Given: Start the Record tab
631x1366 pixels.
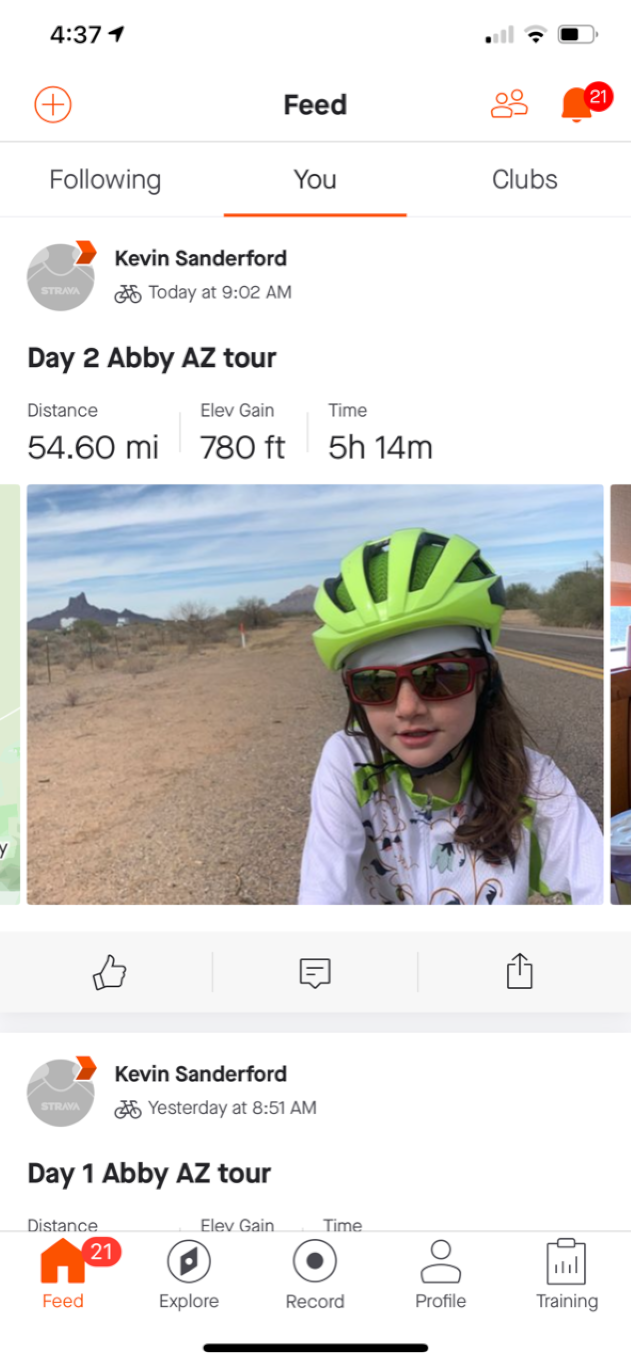Looking at the screenshot, I should (x=315, y=1274).
